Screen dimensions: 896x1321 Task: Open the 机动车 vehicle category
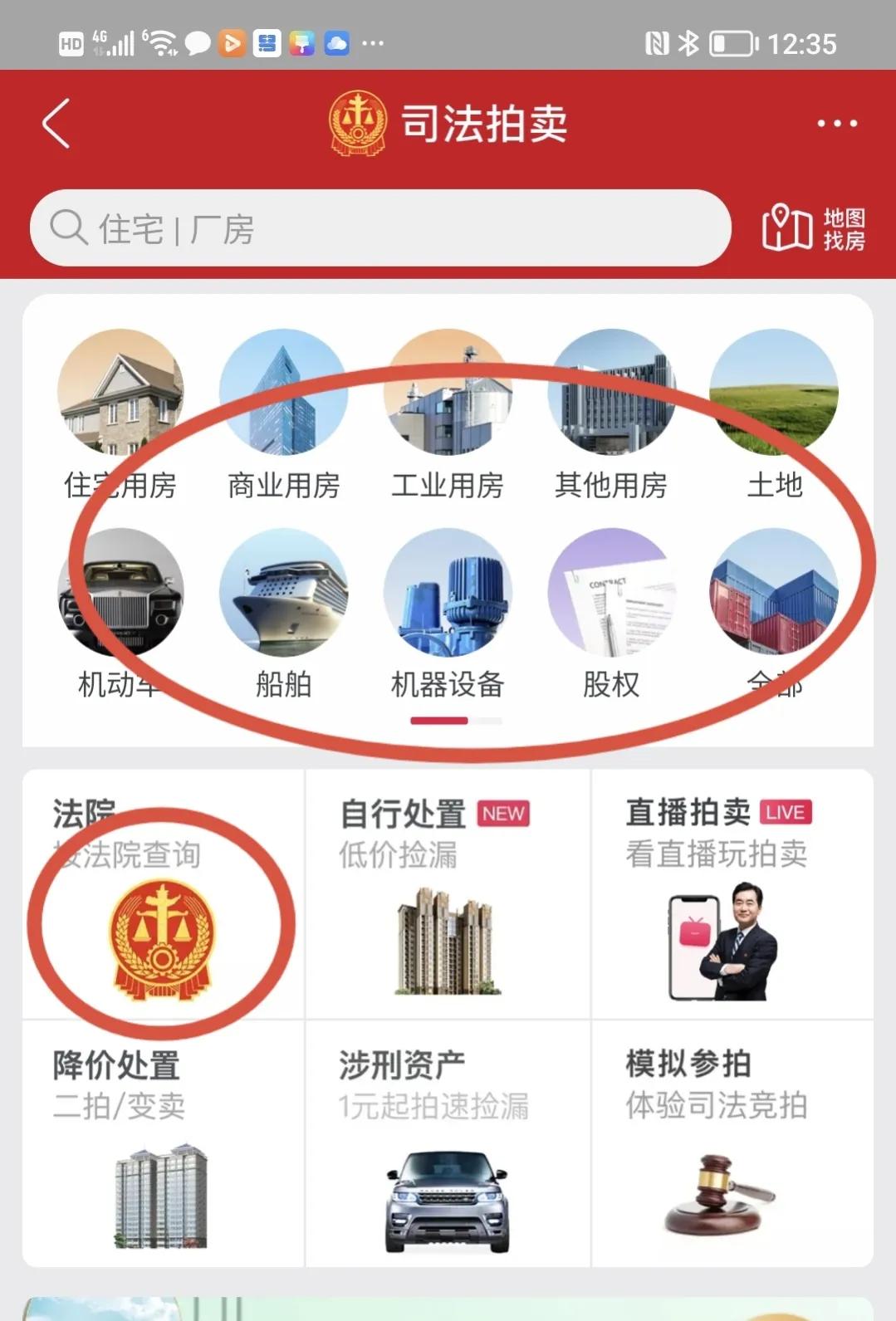pos(121,594)
